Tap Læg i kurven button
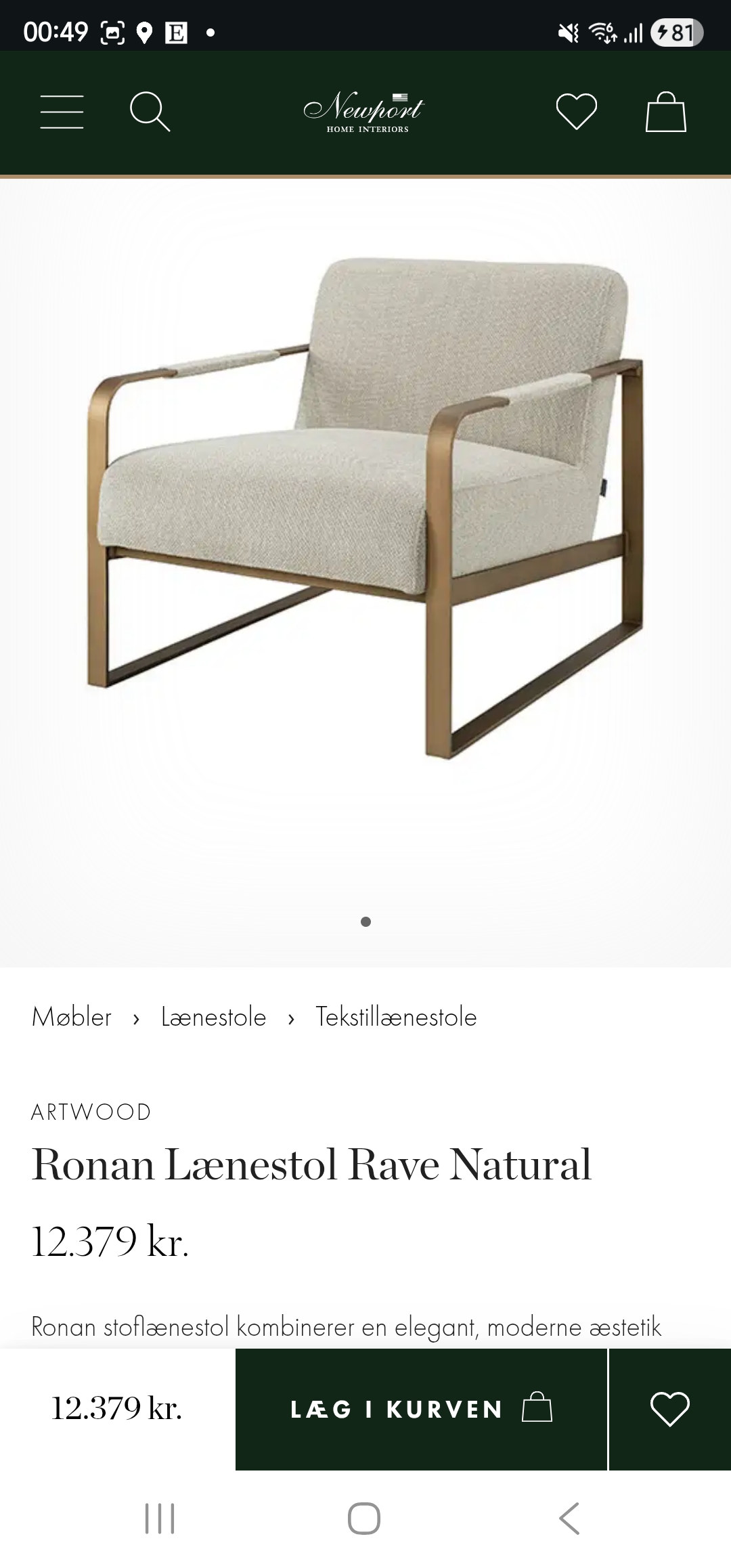Viewport: 731px width, 1568px height. (421, 1409)
